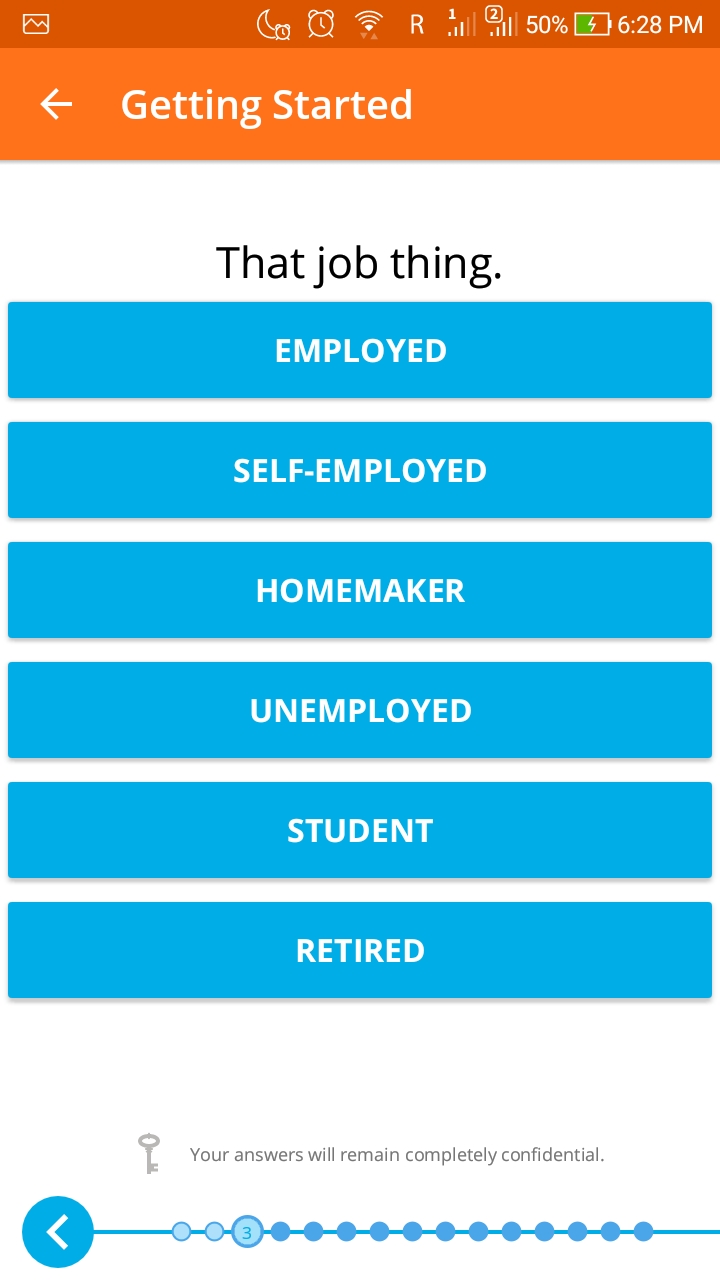Screen dimensions: 720x1280
Task: Select the EMPLOYED option
Action: pos(360,351)
